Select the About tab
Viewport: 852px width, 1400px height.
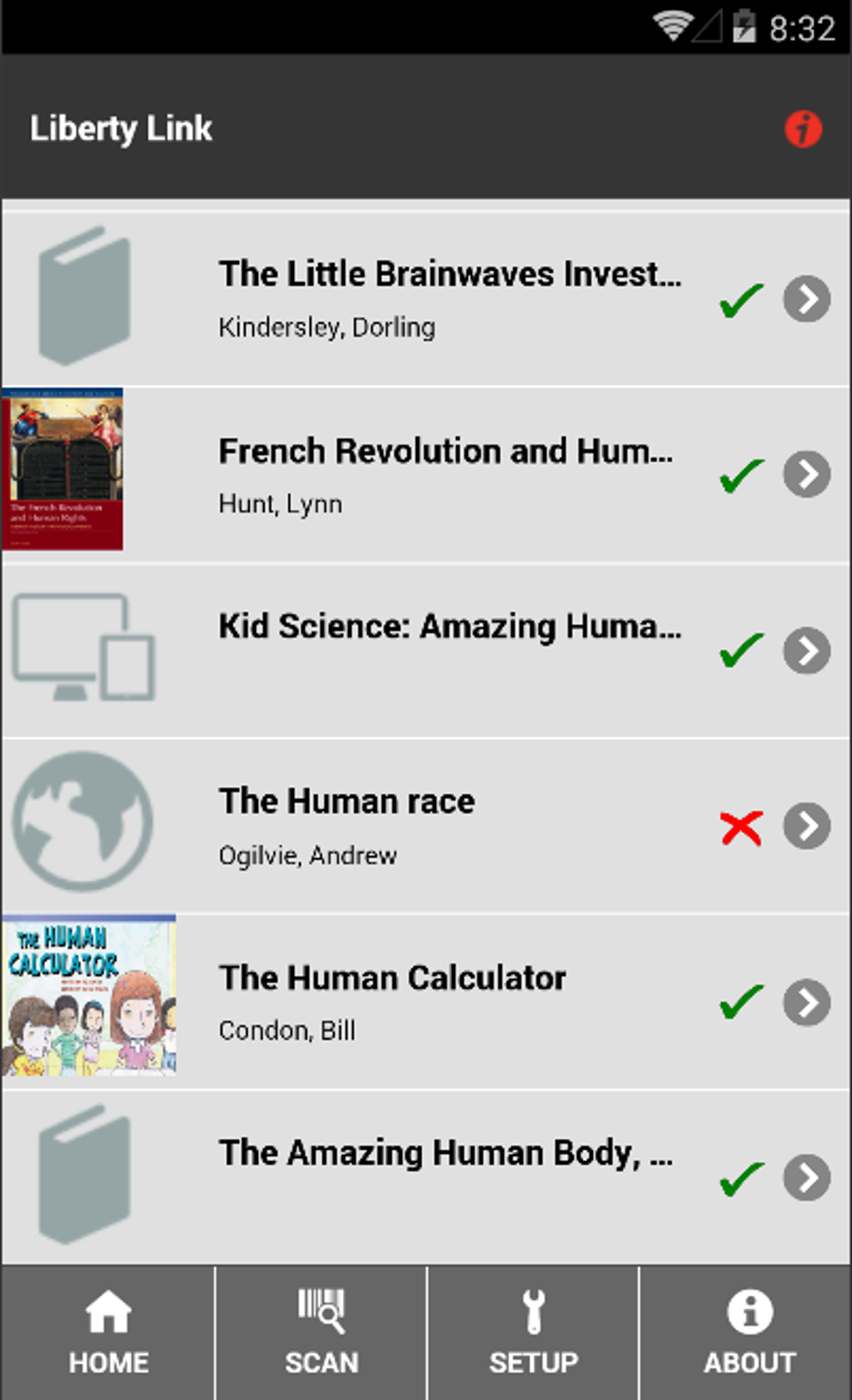[747, 1332]
